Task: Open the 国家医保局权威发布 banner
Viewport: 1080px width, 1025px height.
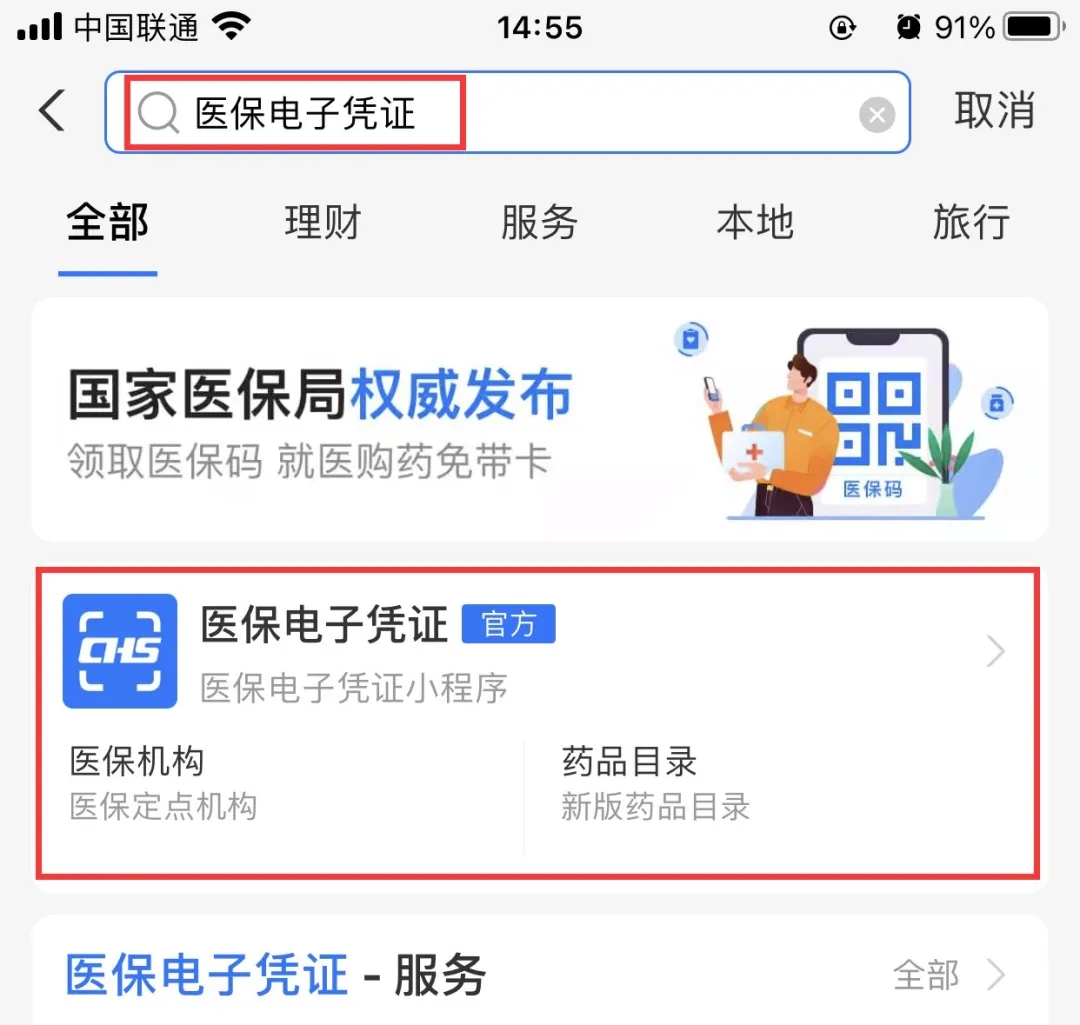Action: pos(540,420)
